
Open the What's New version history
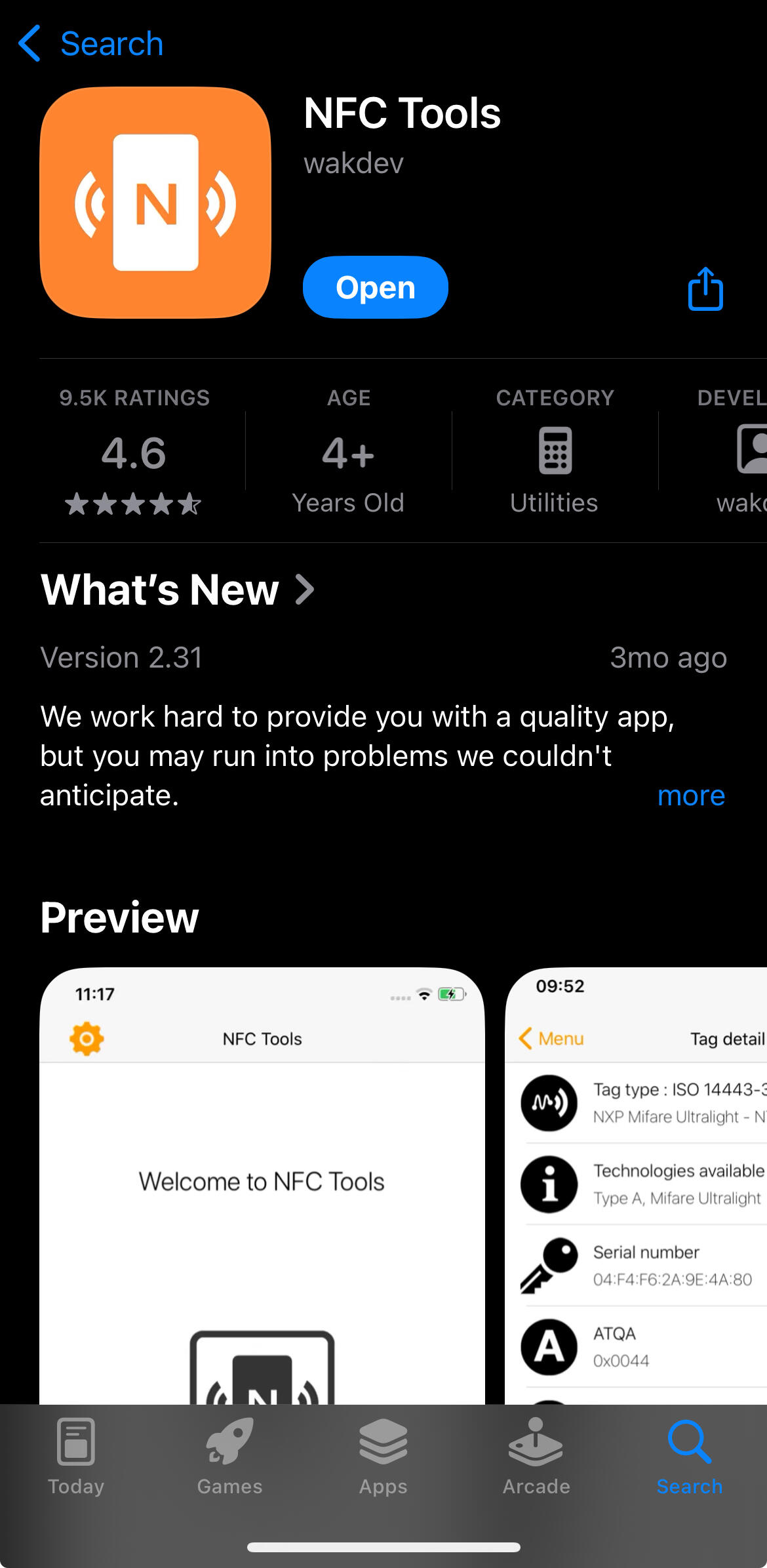[177, 589]
